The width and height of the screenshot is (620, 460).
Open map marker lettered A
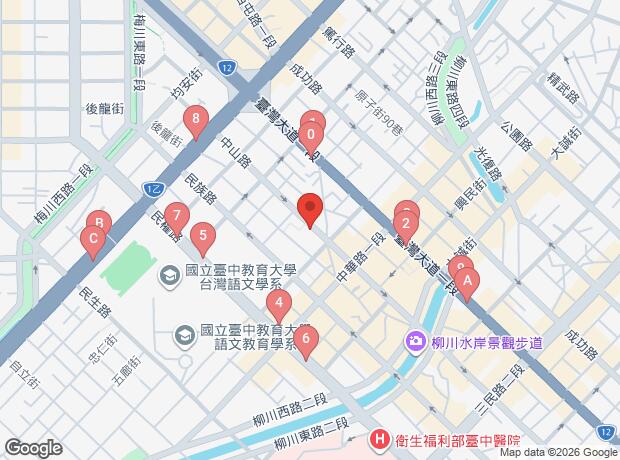(466, 283)
